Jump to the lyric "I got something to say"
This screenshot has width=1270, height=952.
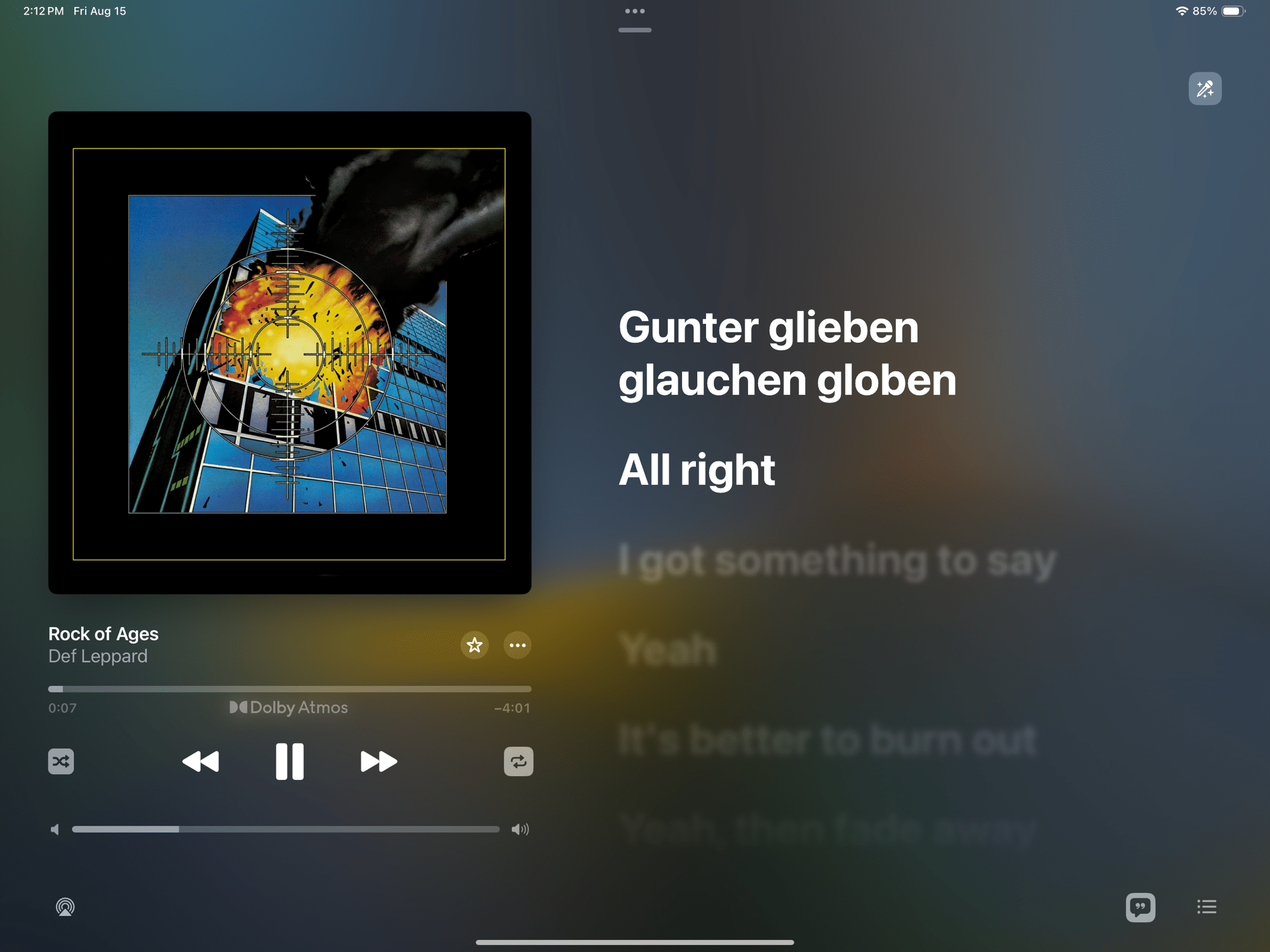837,561
